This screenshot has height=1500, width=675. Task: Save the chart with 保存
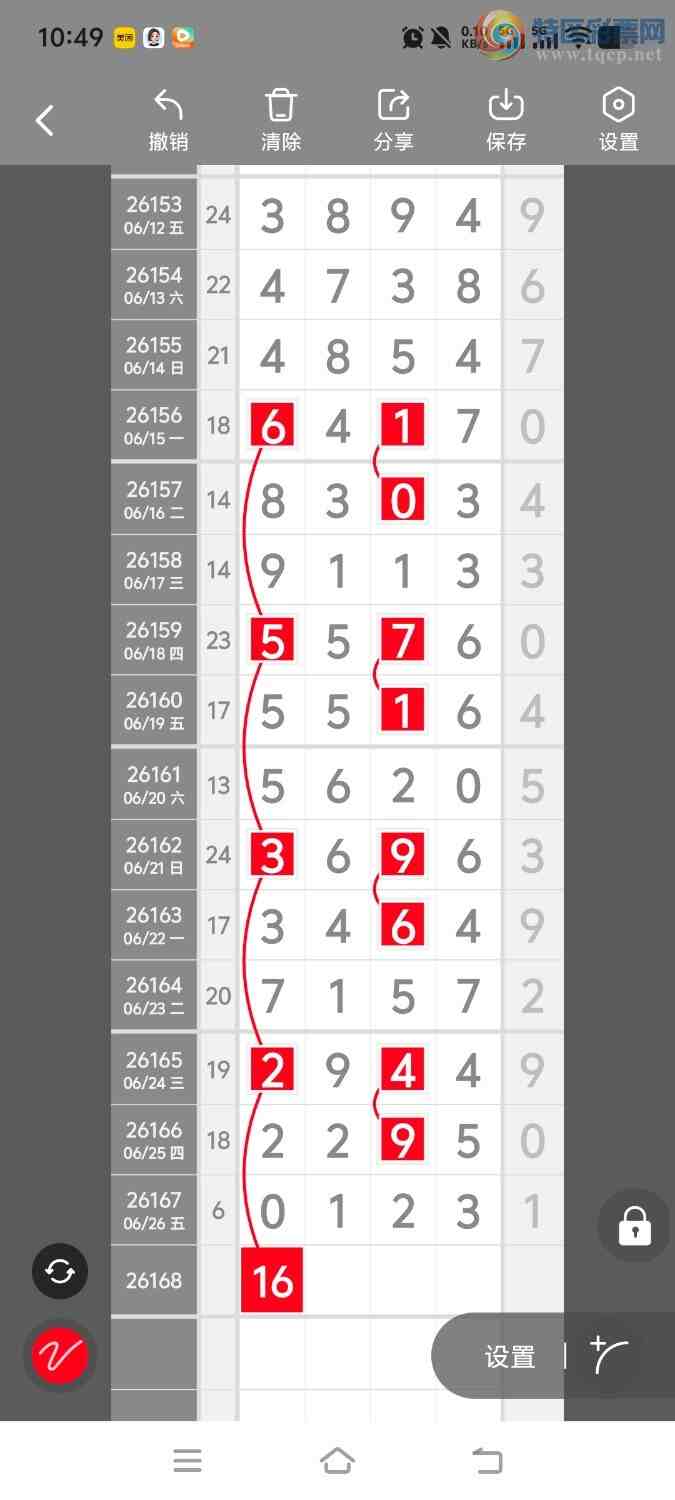(506, 120)
